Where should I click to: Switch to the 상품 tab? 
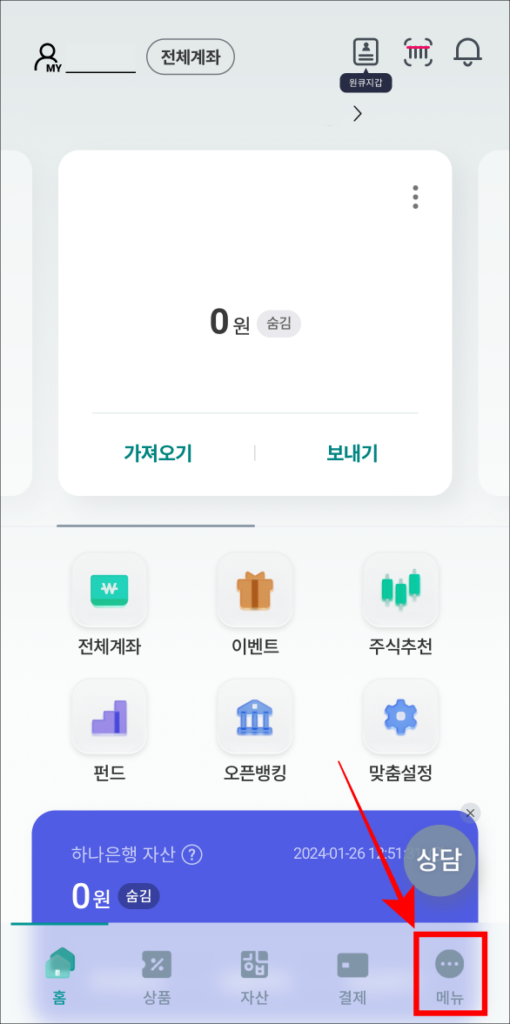click(x=157, y=976)
